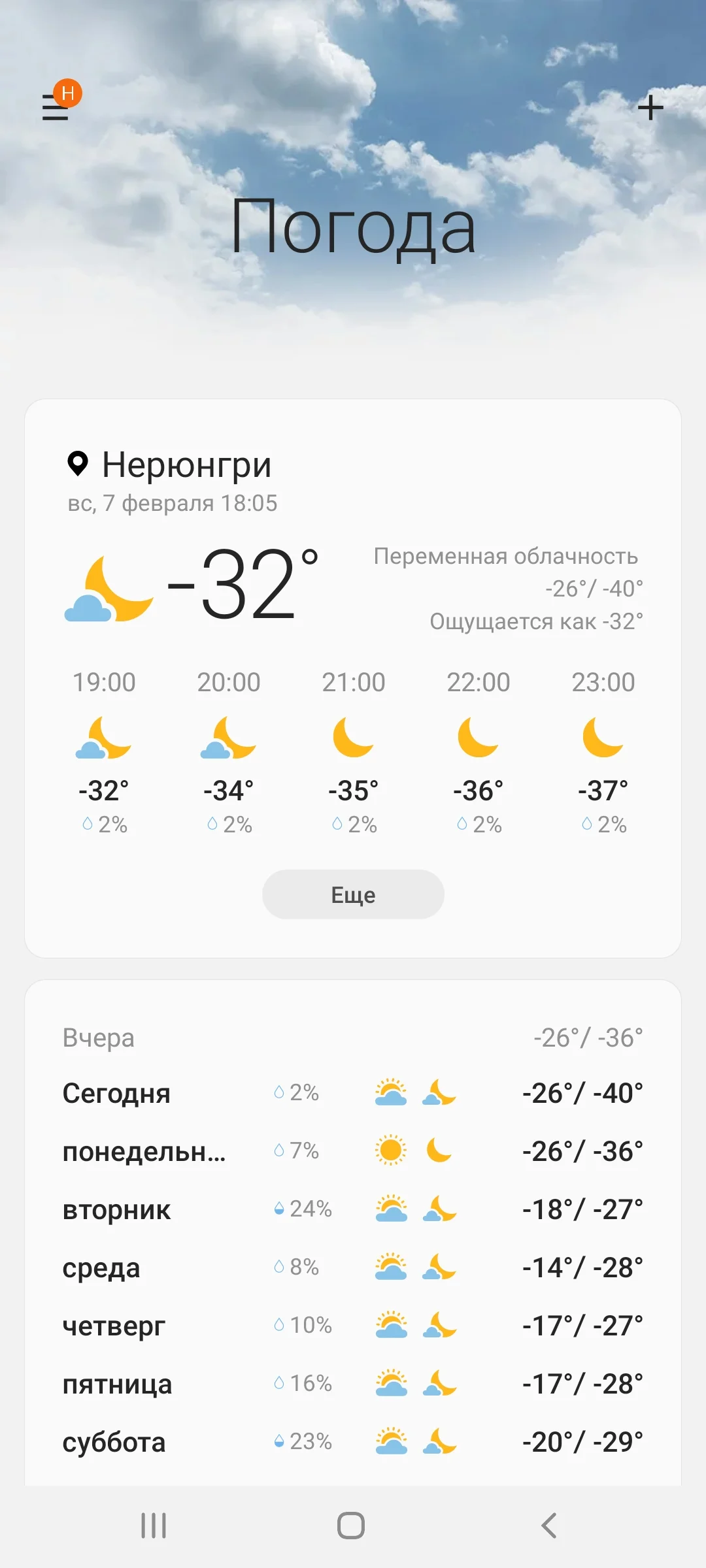Select the crescent moon icon for 21:00
706x1568 pixels.
tap(353, 738)
